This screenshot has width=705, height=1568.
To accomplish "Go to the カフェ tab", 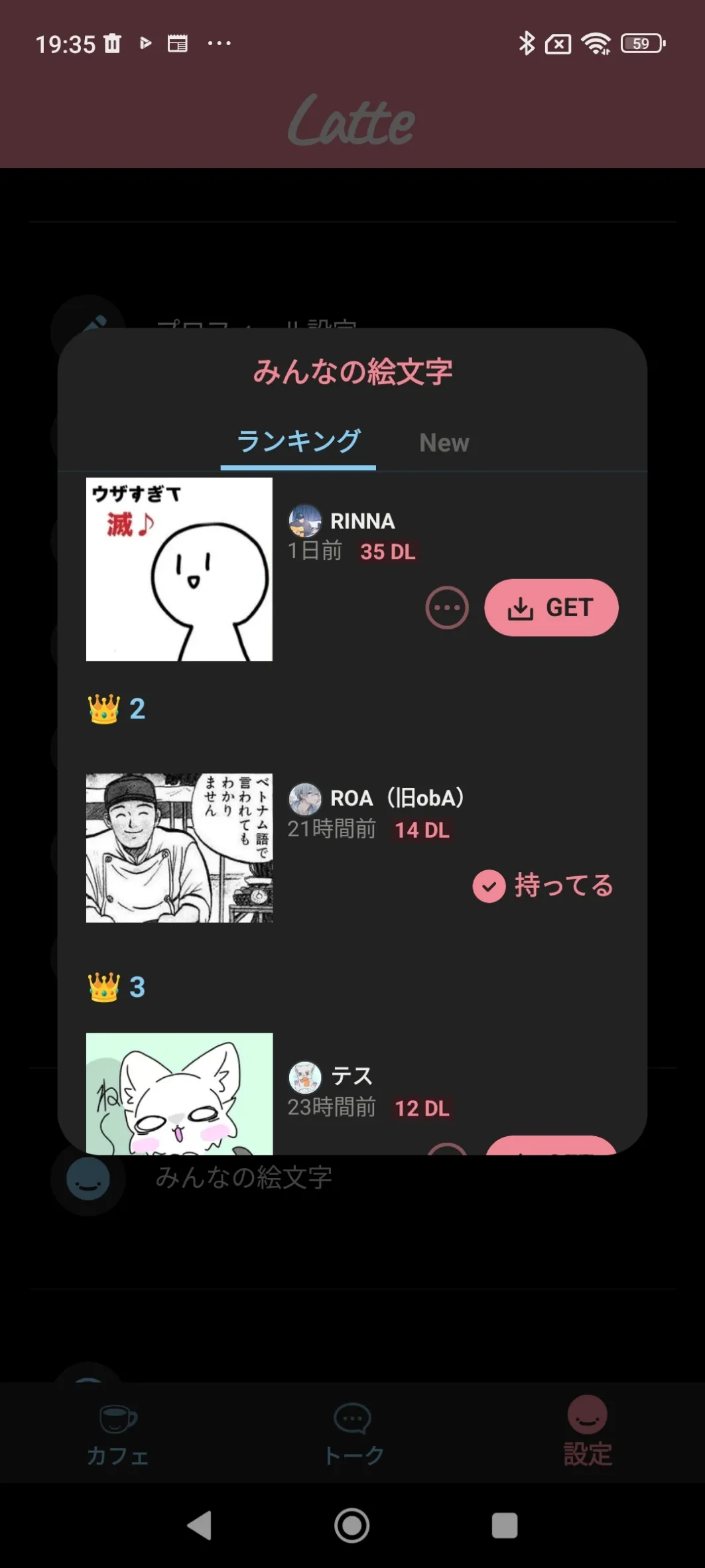I will pos(118,1435).
